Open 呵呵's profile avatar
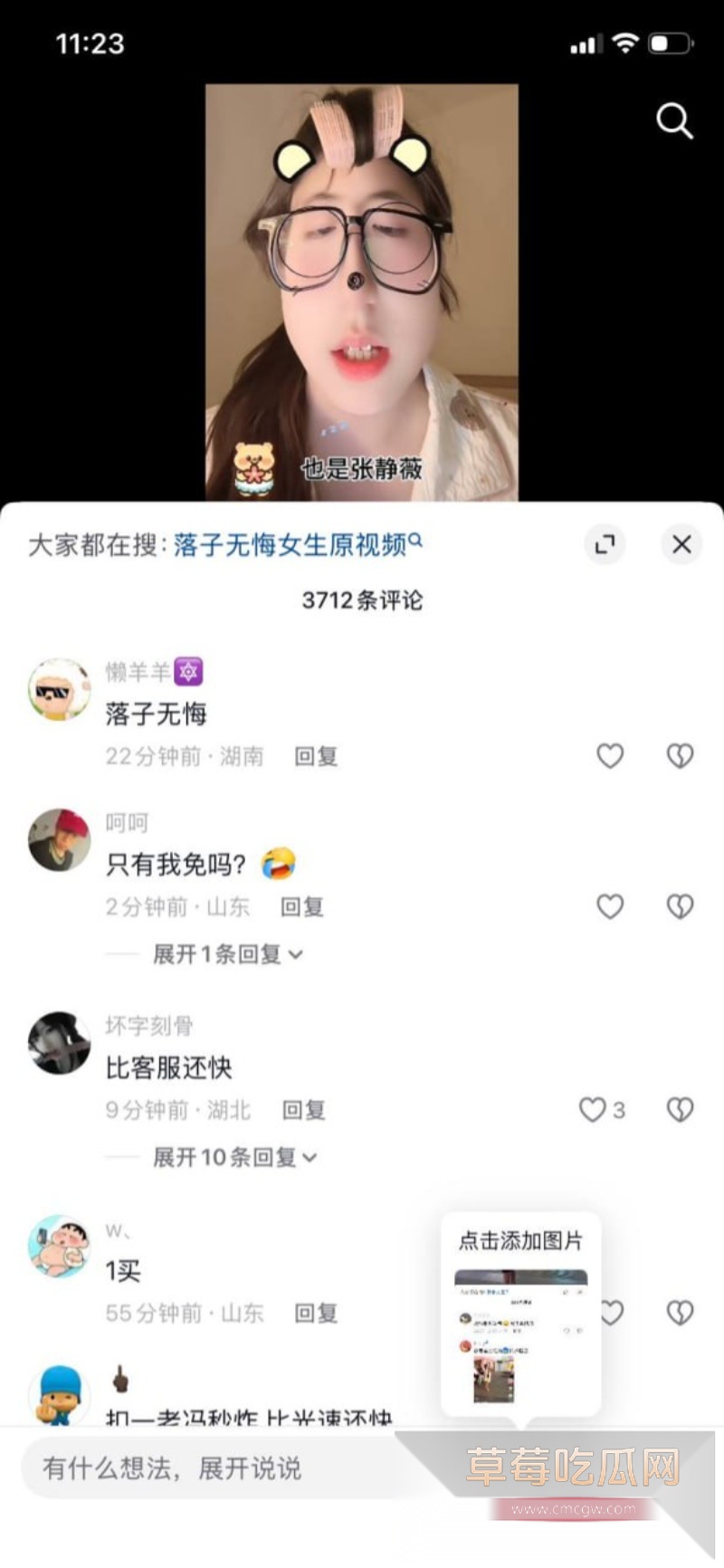724x1568 pixels. [58, 841]
